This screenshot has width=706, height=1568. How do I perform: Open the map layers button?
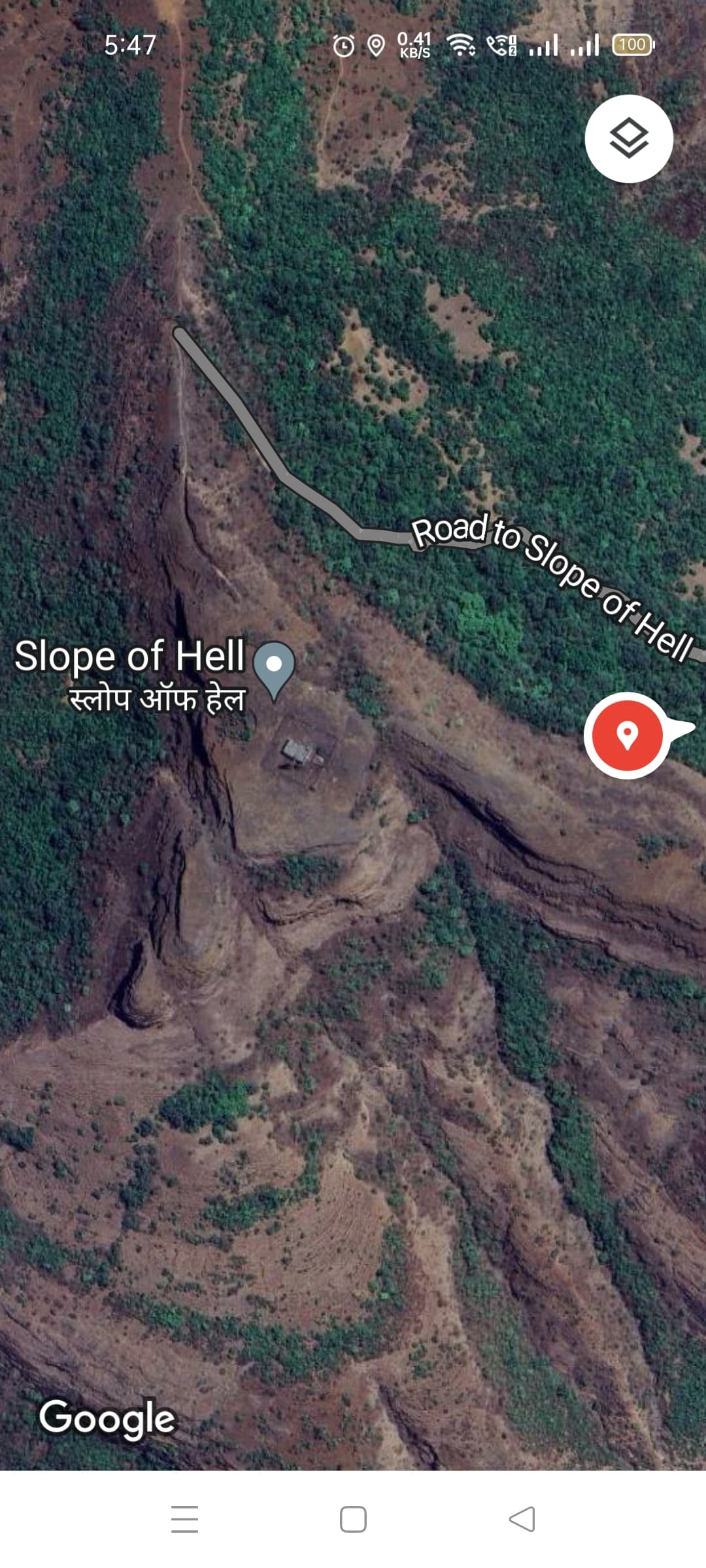coord(628,139)
